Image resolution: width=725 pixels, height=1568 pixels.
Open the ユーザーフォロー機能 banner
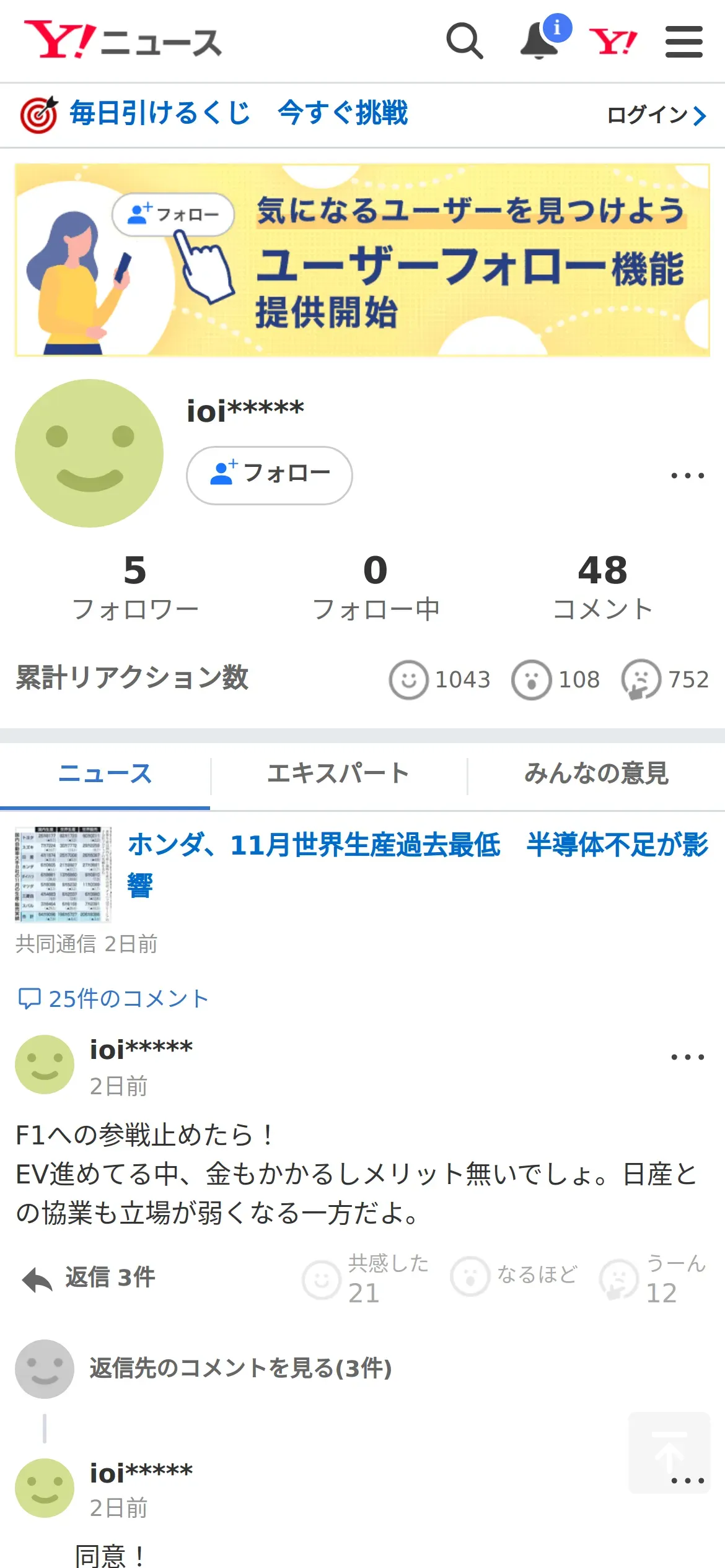point(362,260)
